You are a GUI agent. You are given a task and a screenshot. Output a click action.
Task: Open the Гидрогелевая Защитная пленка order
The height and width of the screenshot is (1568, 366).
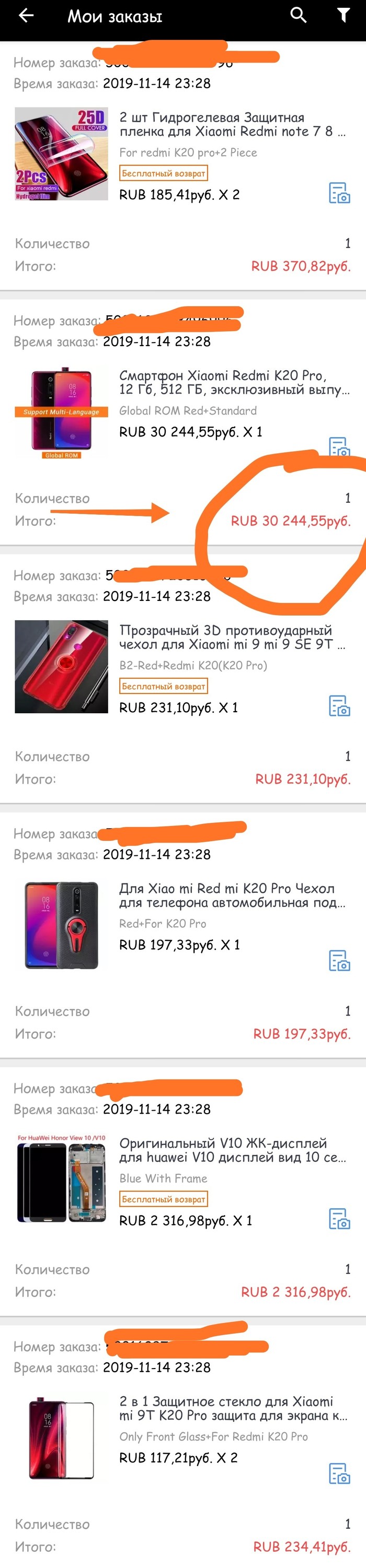point(232,124)
